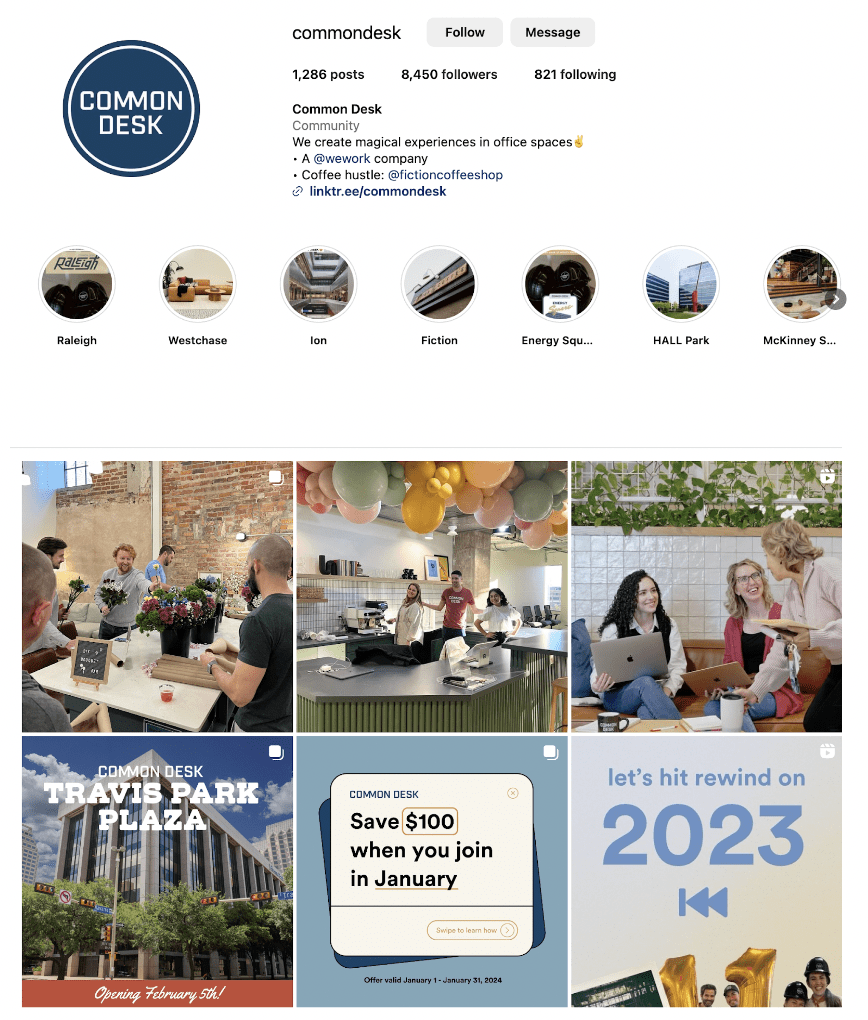Open the rewind on 2023 reel

tap(706, 871)
